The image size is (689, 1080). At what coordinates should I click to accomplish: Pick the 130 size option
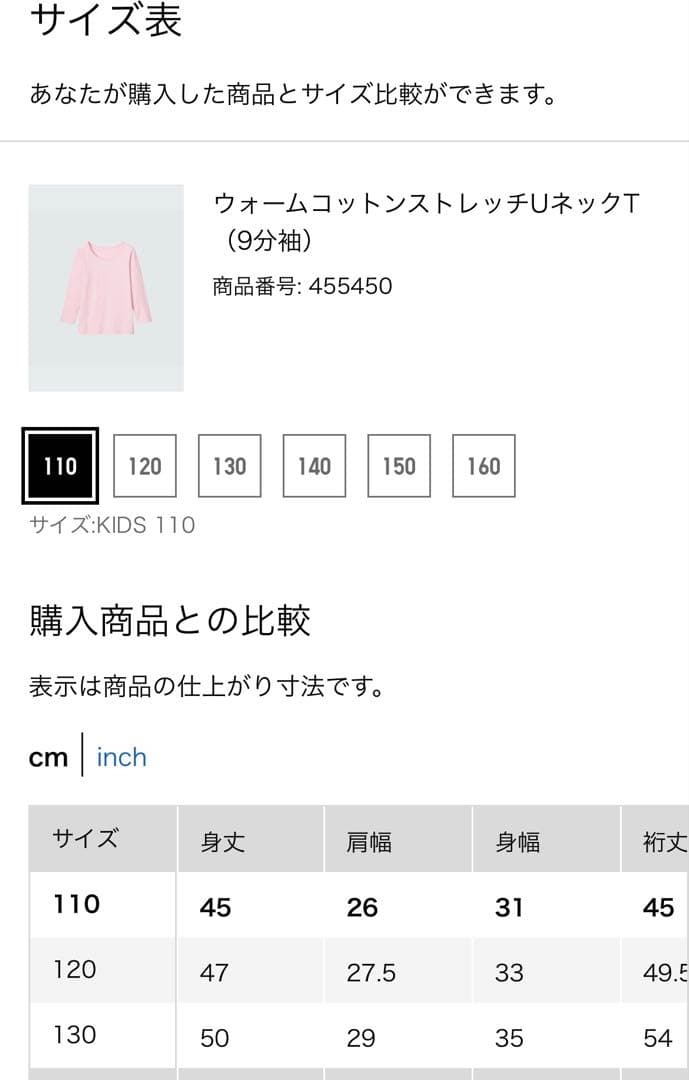229,466
